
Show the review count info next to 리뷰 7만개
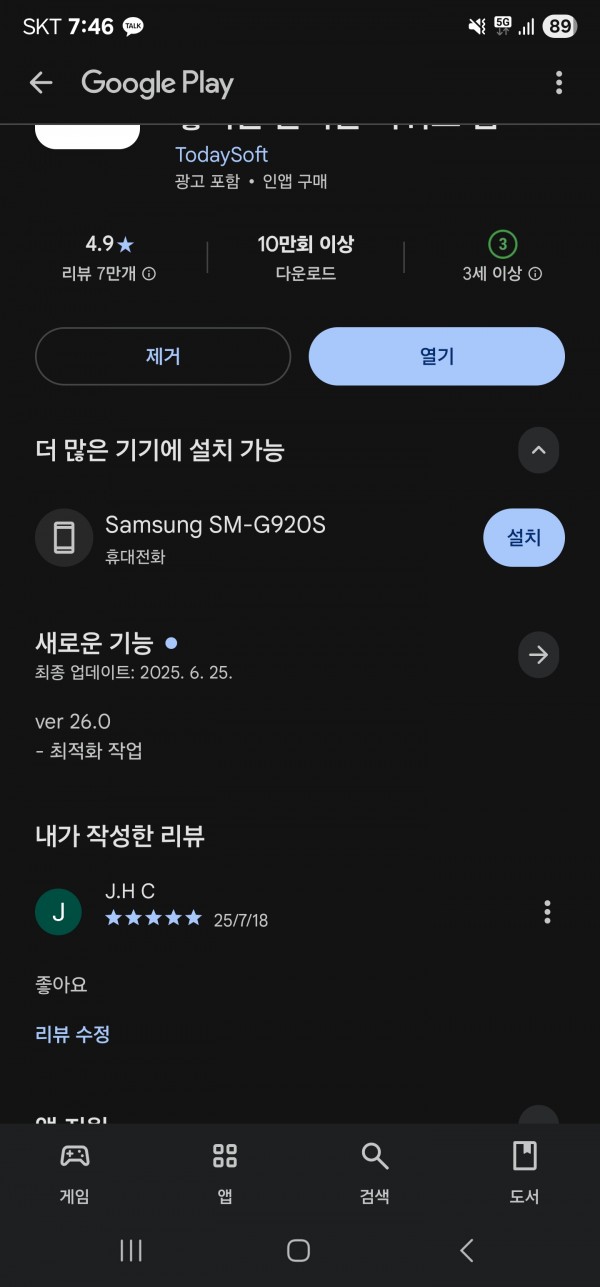[149, 274]
